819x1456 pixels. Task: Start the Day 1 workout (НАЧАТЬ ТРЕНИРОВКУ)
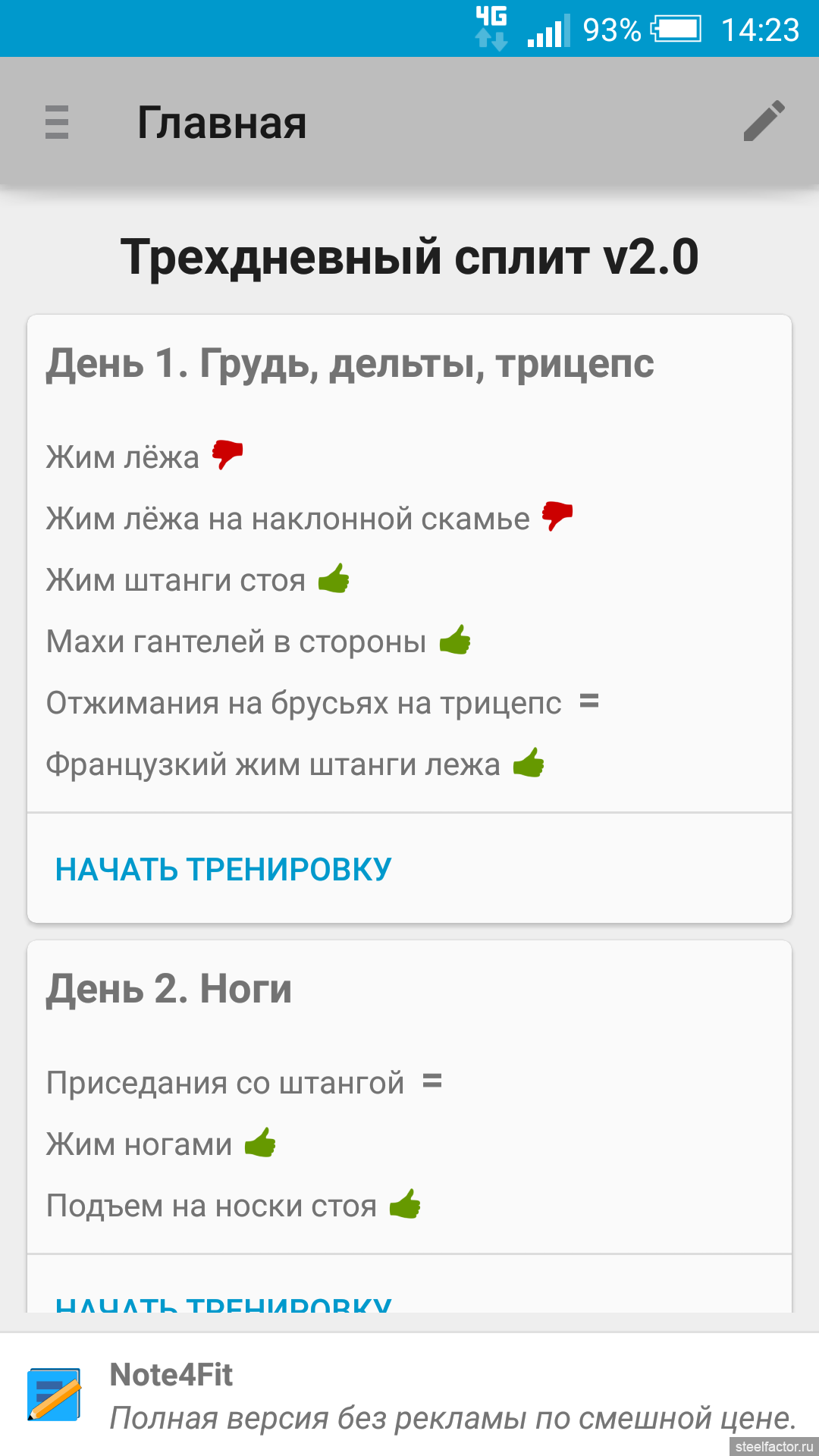click(223, 869)
